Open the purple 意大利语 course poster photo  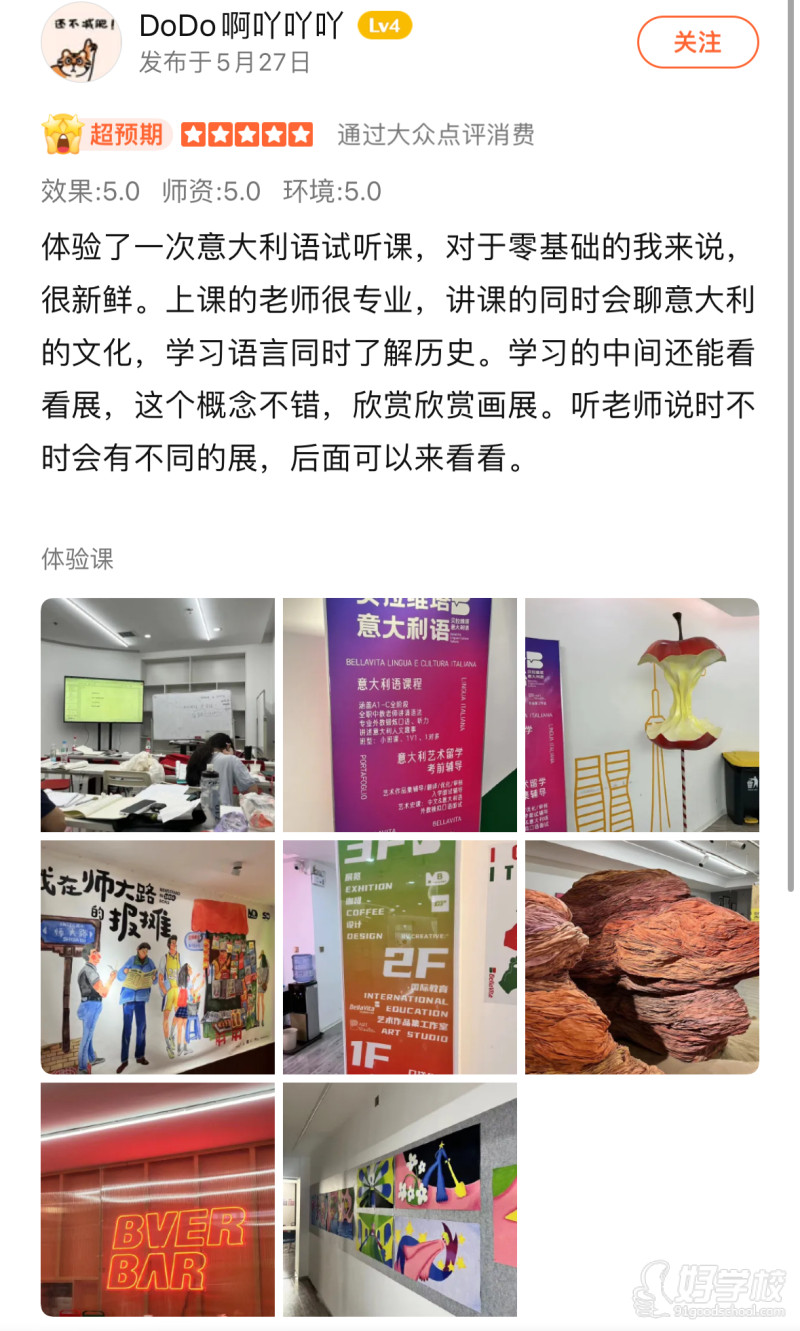400,715
